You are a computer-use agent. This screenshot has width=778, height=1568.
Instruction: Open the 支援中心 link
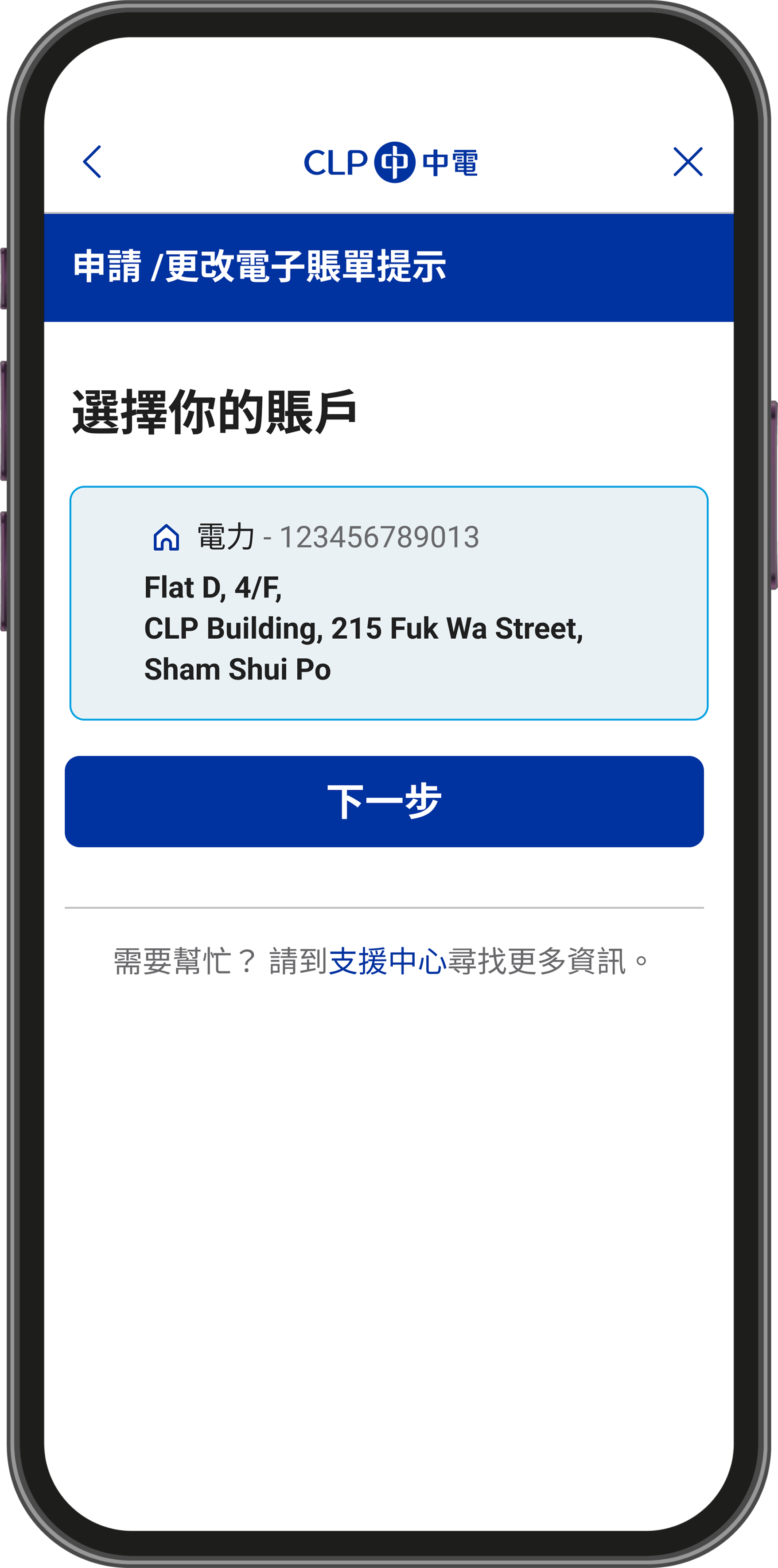[x=388, y=962]
